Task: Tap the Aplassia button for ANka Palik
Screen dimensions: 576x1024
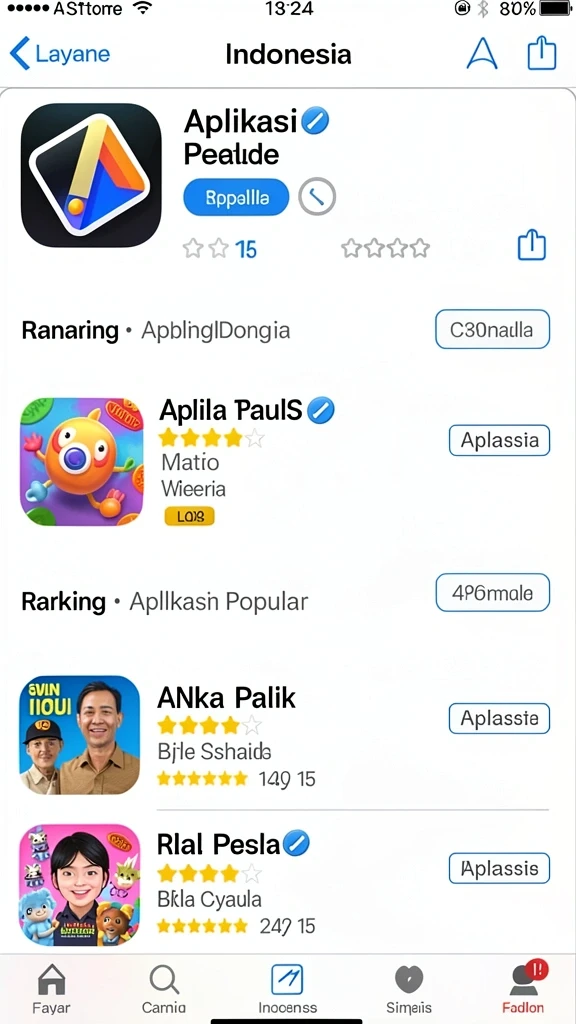Action: pos(500,719)
